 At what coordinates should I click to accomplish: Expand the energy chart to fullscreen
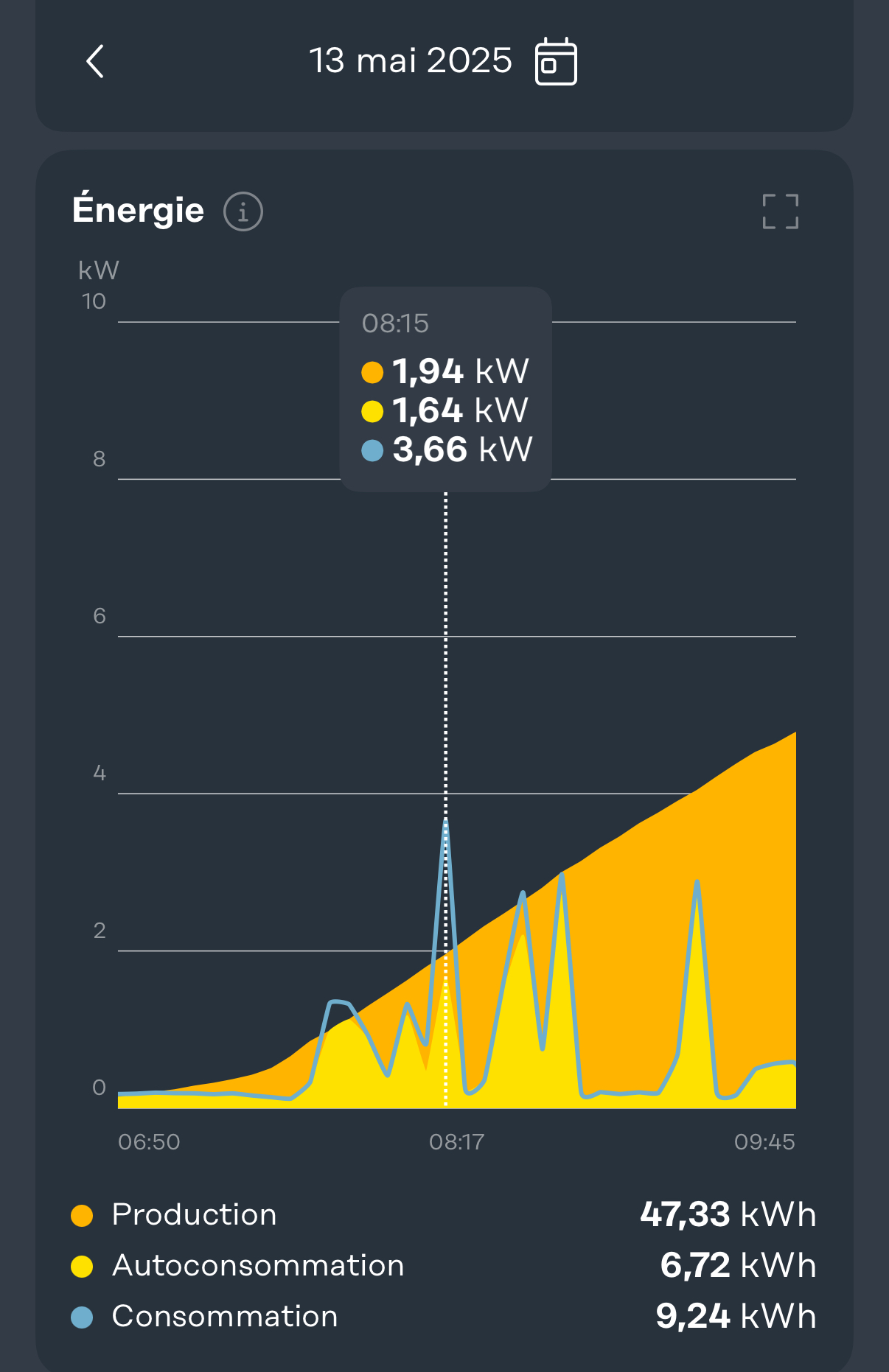[780, 211]
